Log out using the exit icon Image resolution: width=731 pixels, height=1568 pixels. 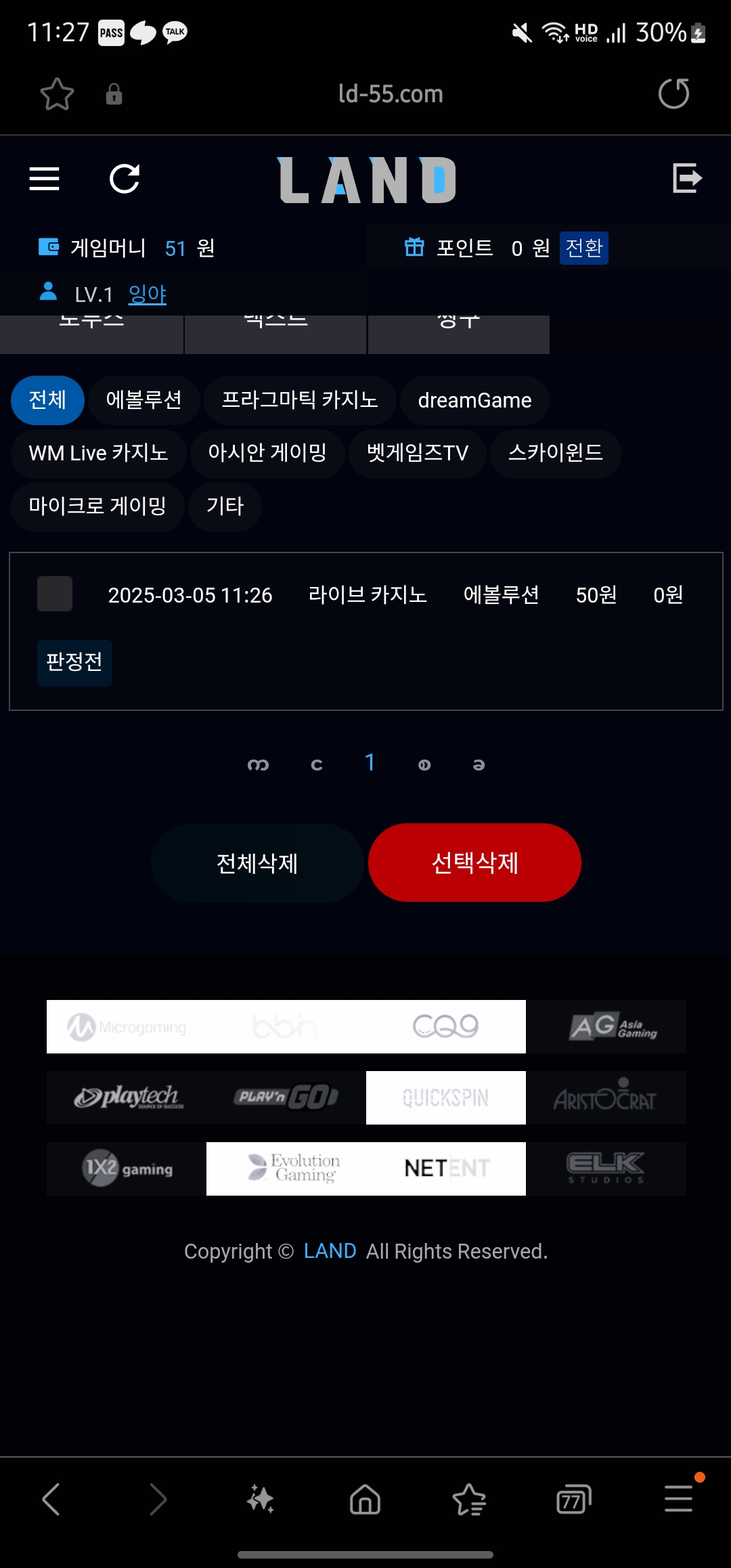click(x=687, y=178)
